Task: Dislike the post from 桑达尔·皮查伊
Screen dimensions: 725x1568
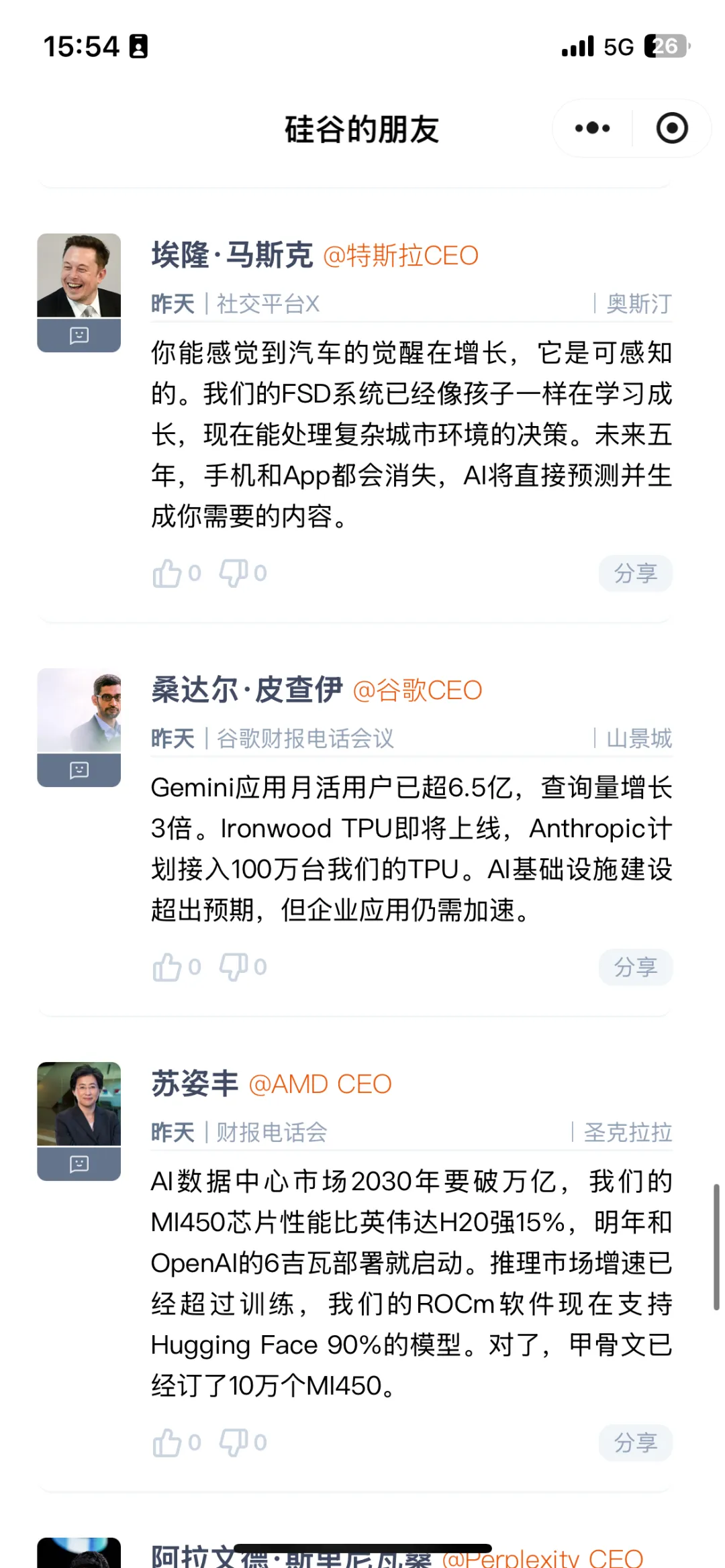Action: click(234, 968)
